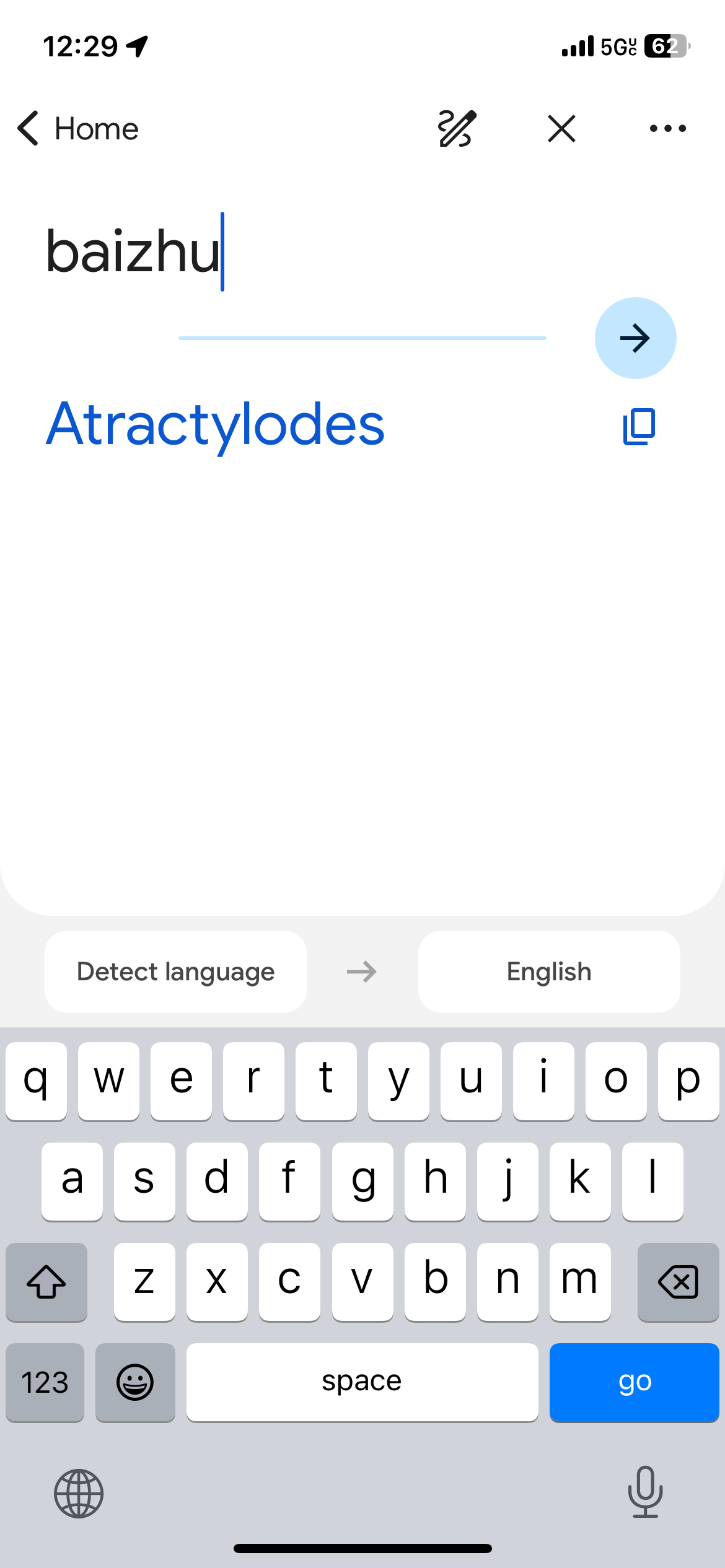The image size is (725, 1568).
Task: Submit translation with the arrow button
Action: coord(635,338)
